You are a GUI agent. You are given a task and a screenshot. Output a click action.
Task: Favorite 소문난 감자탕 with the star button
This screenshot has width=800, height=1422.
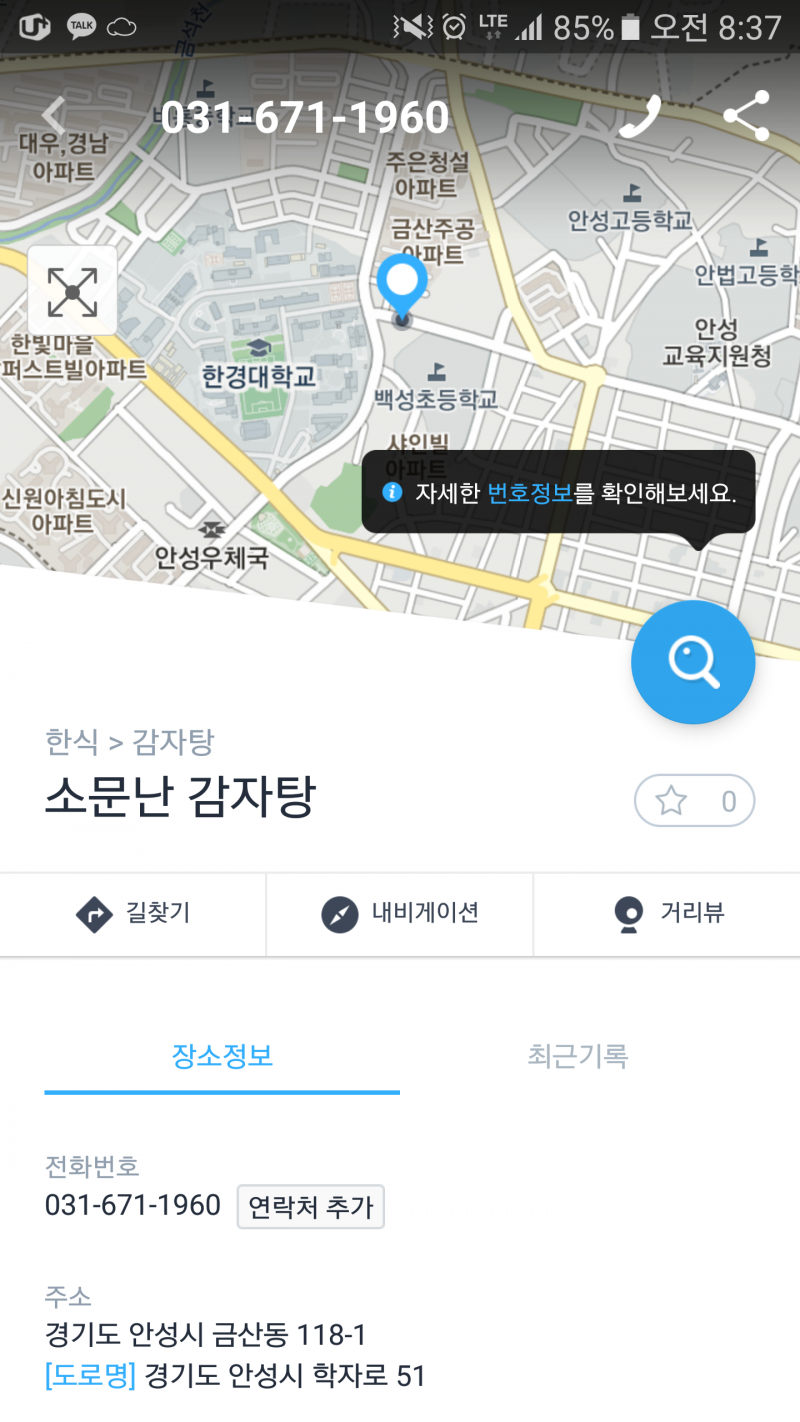point(694,801)
